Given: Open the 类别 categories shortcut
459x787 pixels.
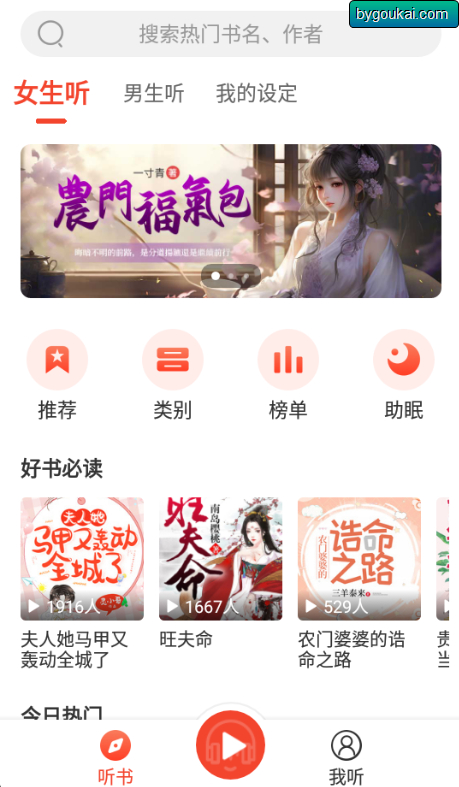Looking at the screenshot, I should [173, 375].
